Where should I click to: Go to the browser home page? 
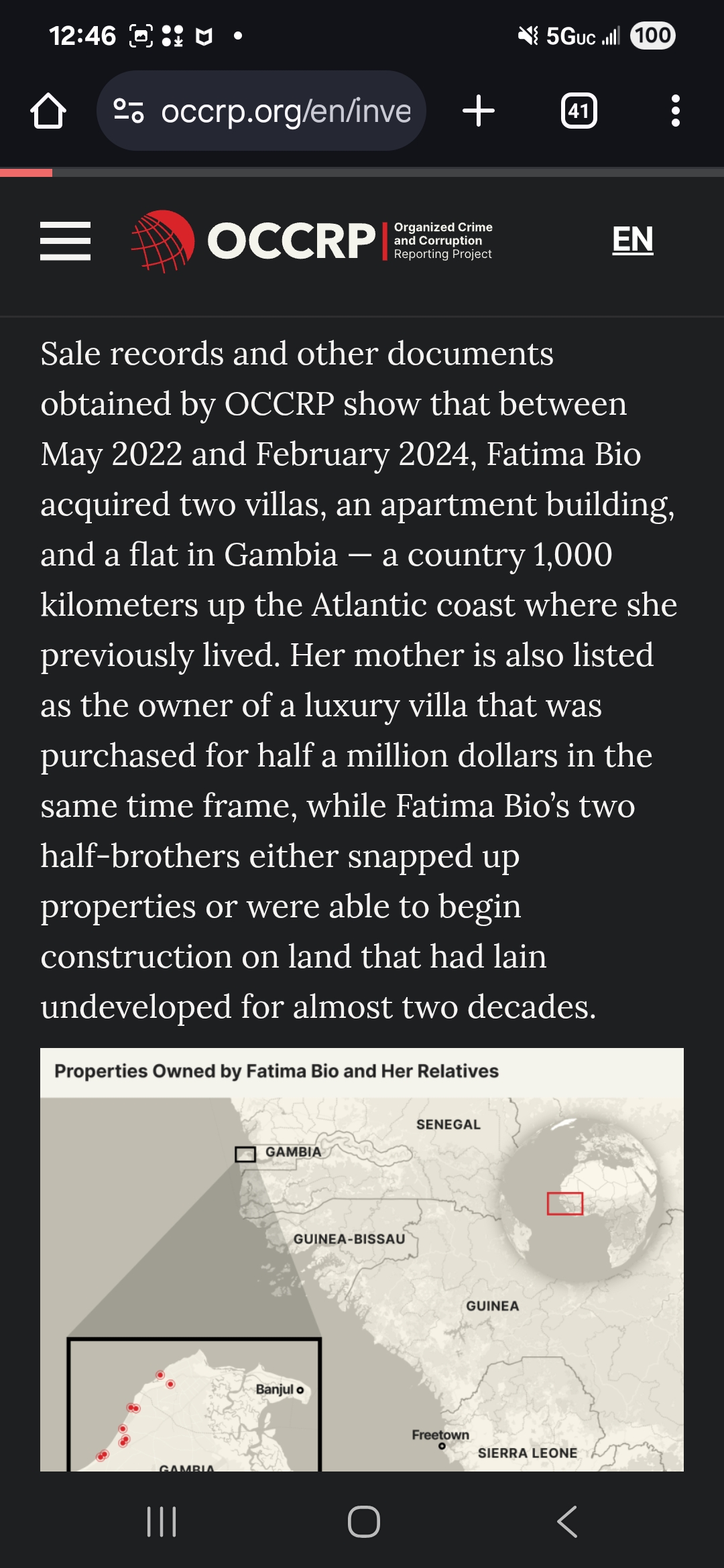(x=48, y=111)
